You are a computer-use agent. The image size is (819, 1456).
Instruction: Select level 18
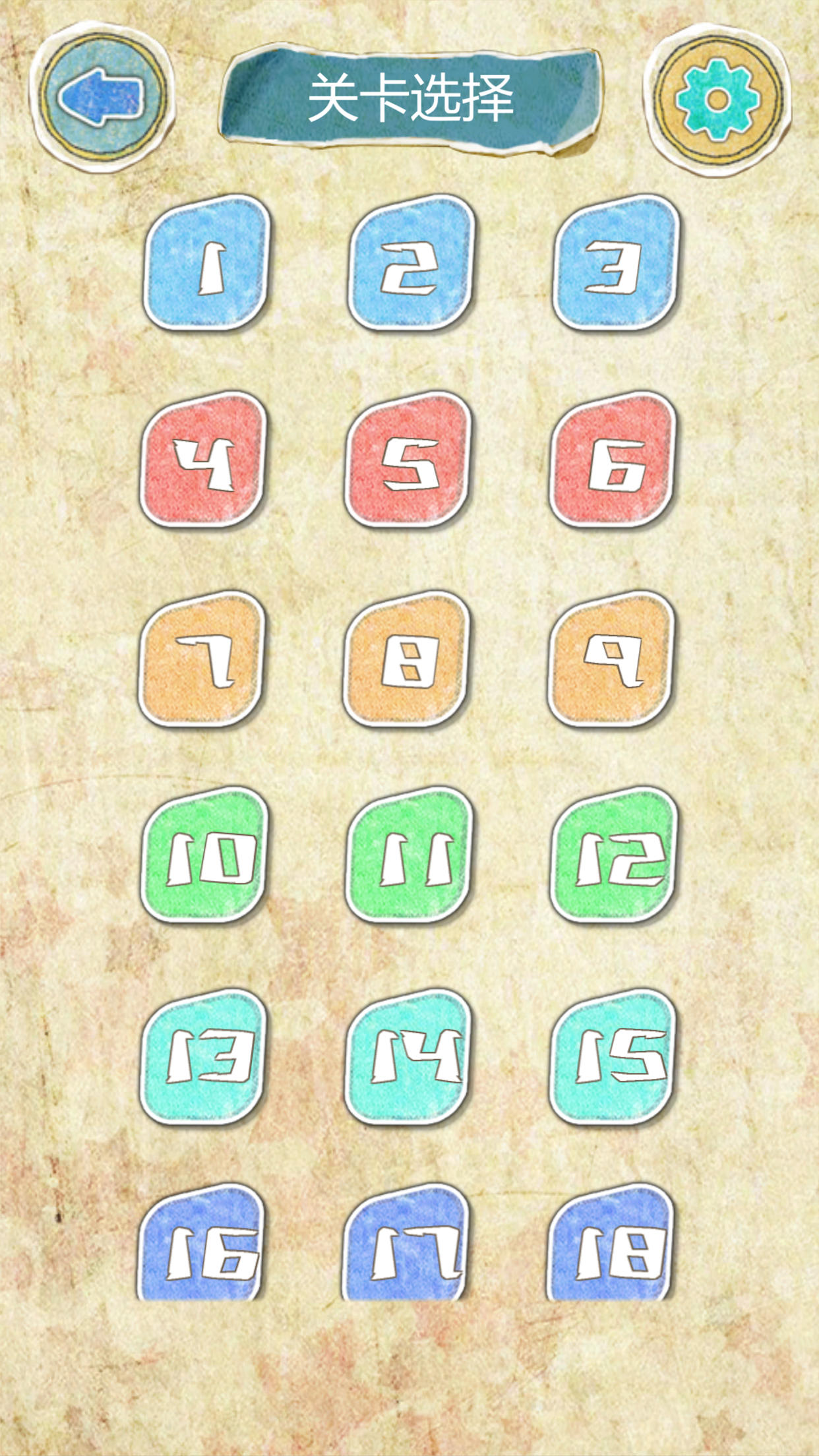click(611, 1246)
